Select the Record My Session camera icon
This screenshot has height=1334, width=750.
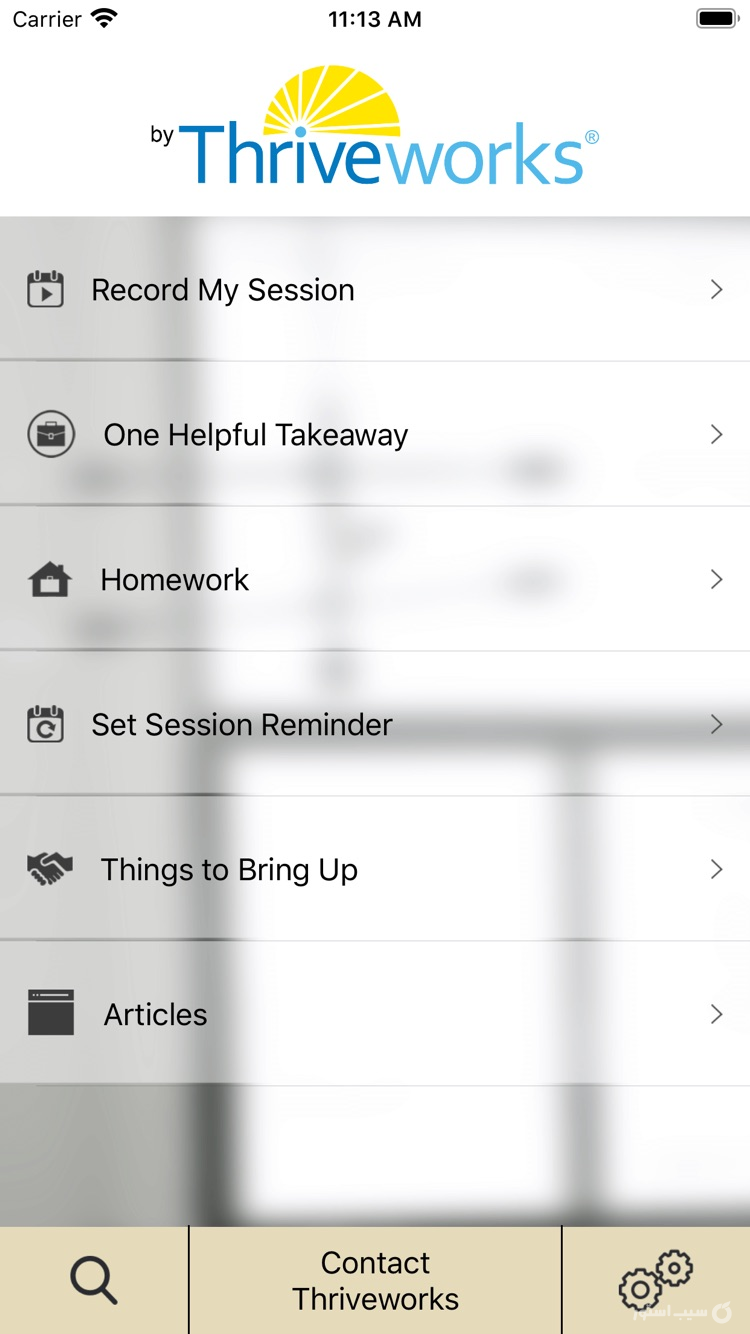click(45, 289)
